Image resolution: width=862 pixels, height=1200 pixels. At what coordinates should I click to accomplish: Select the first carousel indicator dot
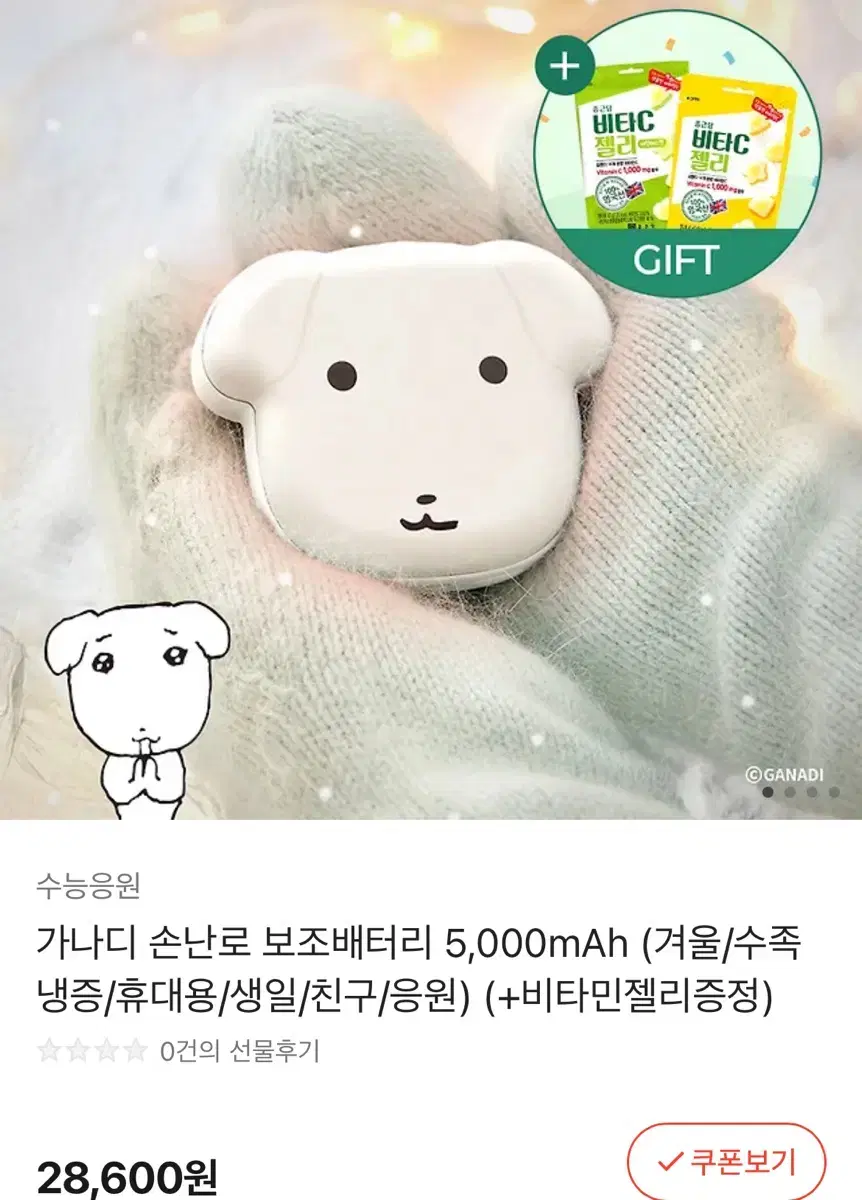click(766, 791)
